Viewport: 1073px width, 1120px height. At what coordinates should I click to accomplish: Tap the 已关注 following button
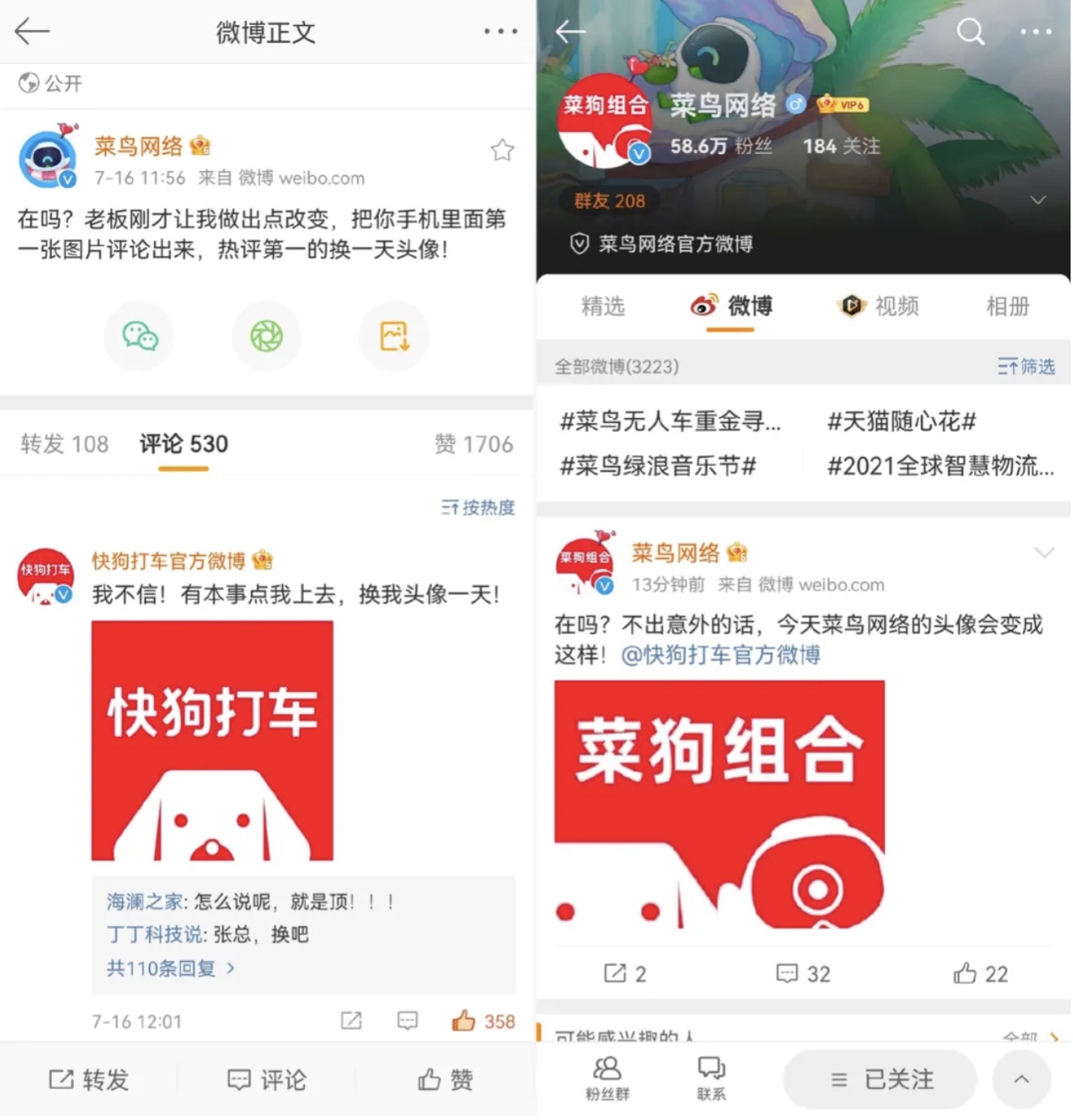pos(881,1079)
